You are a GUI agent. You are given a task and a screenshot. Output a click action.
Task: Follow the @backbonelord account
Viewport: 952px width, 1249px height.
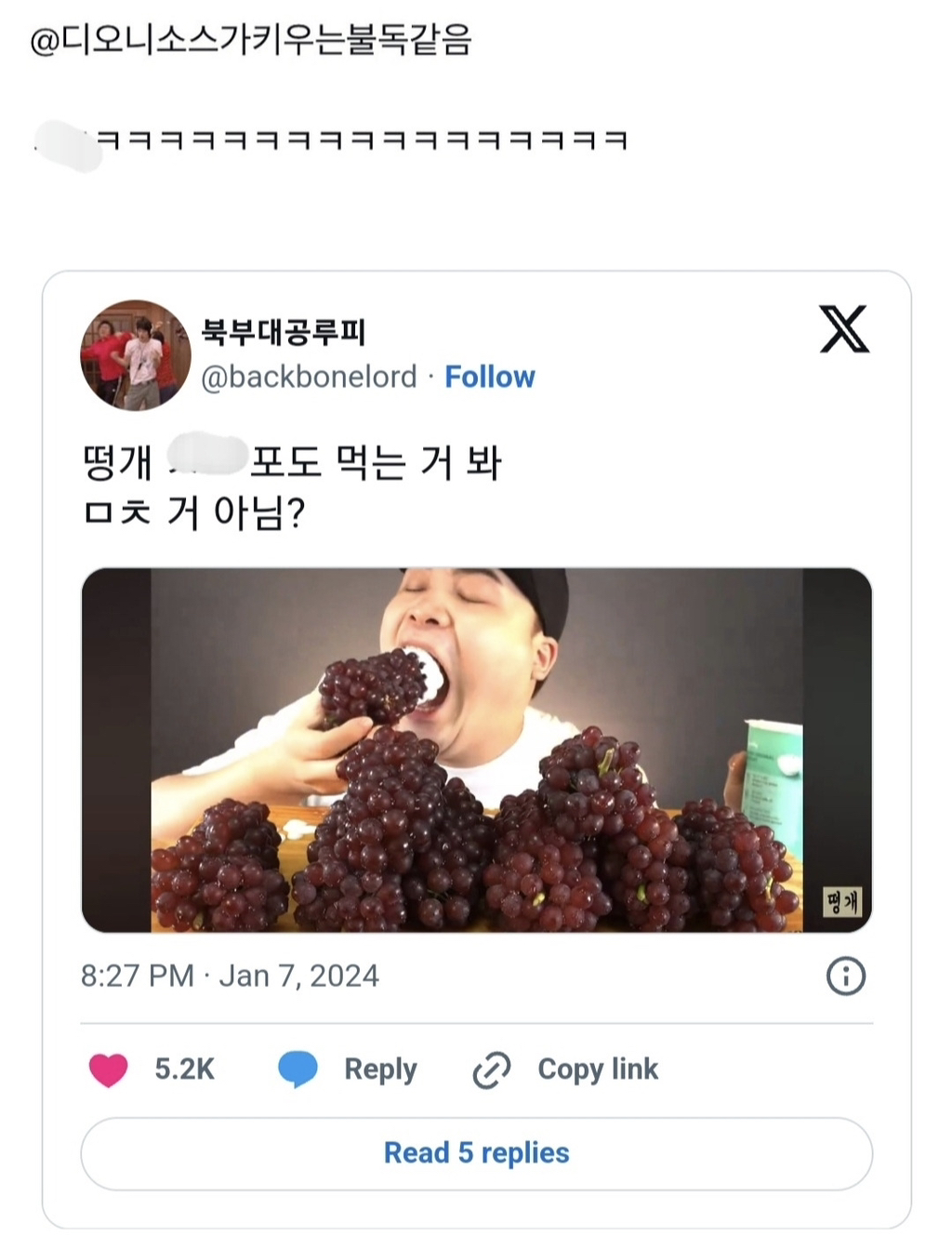pos(490,377)
